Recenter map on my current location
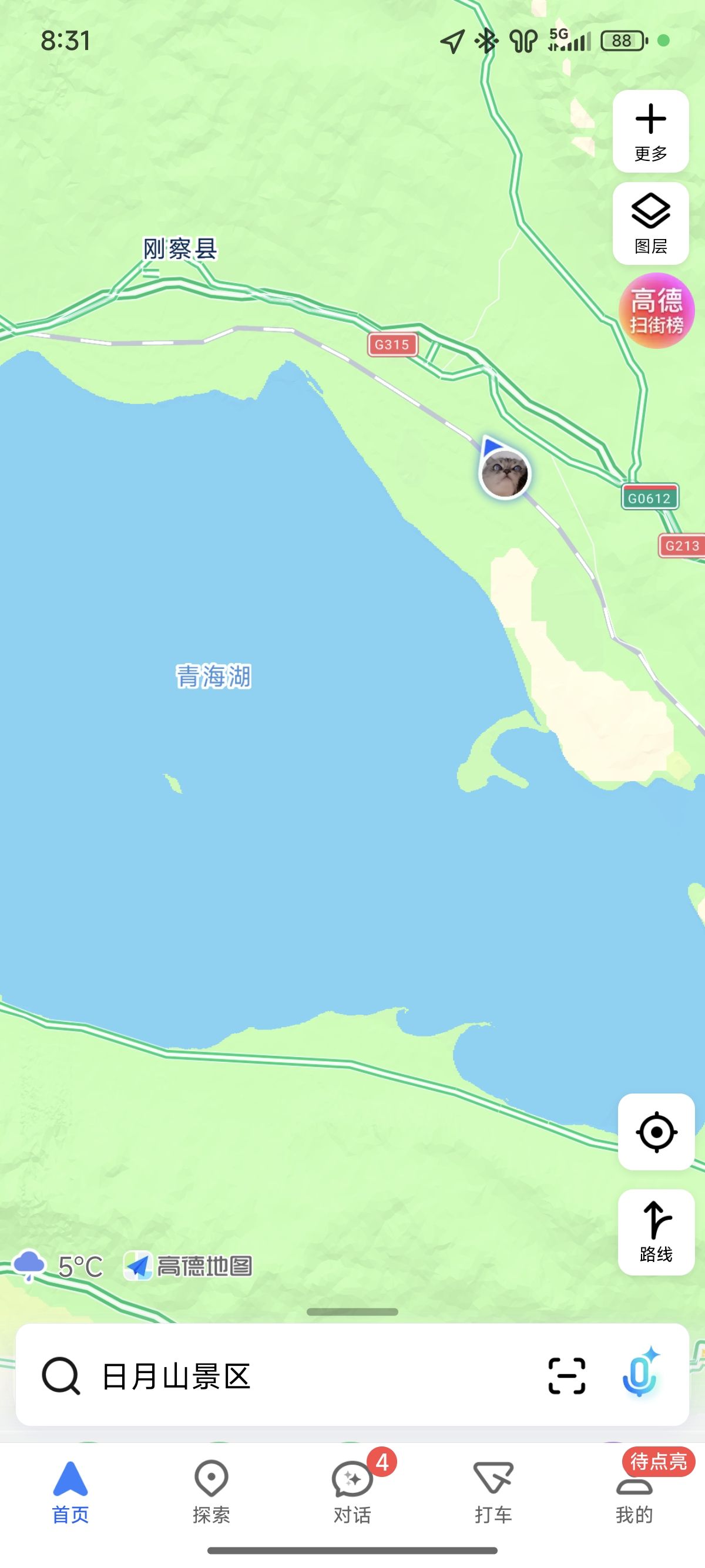 click(656, 1132)
